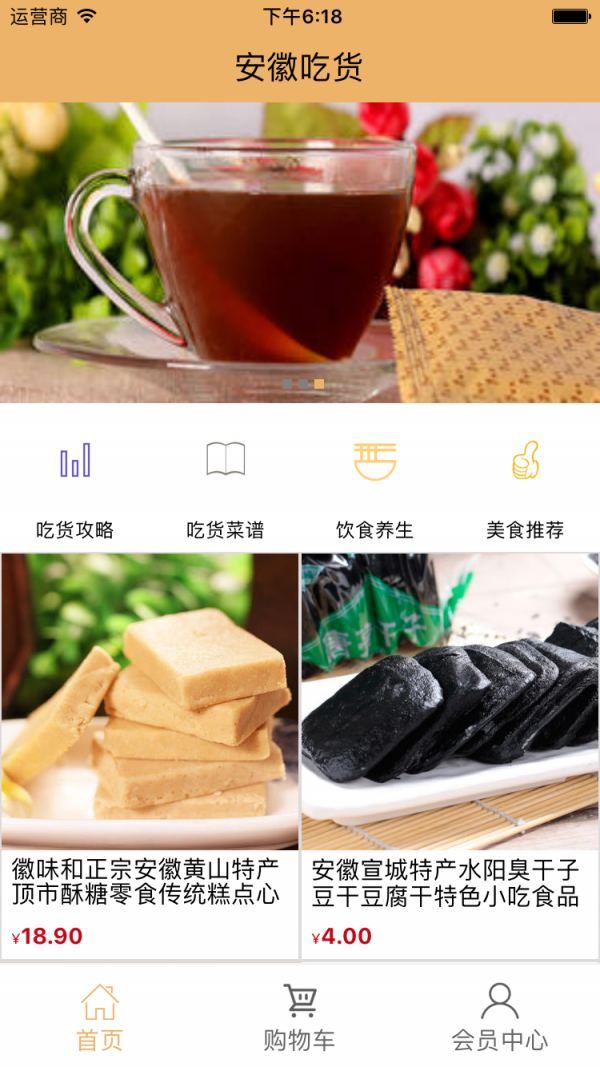Switch to the 购物车 tab
The image size is (600, 1067).
click(299, 1016)
